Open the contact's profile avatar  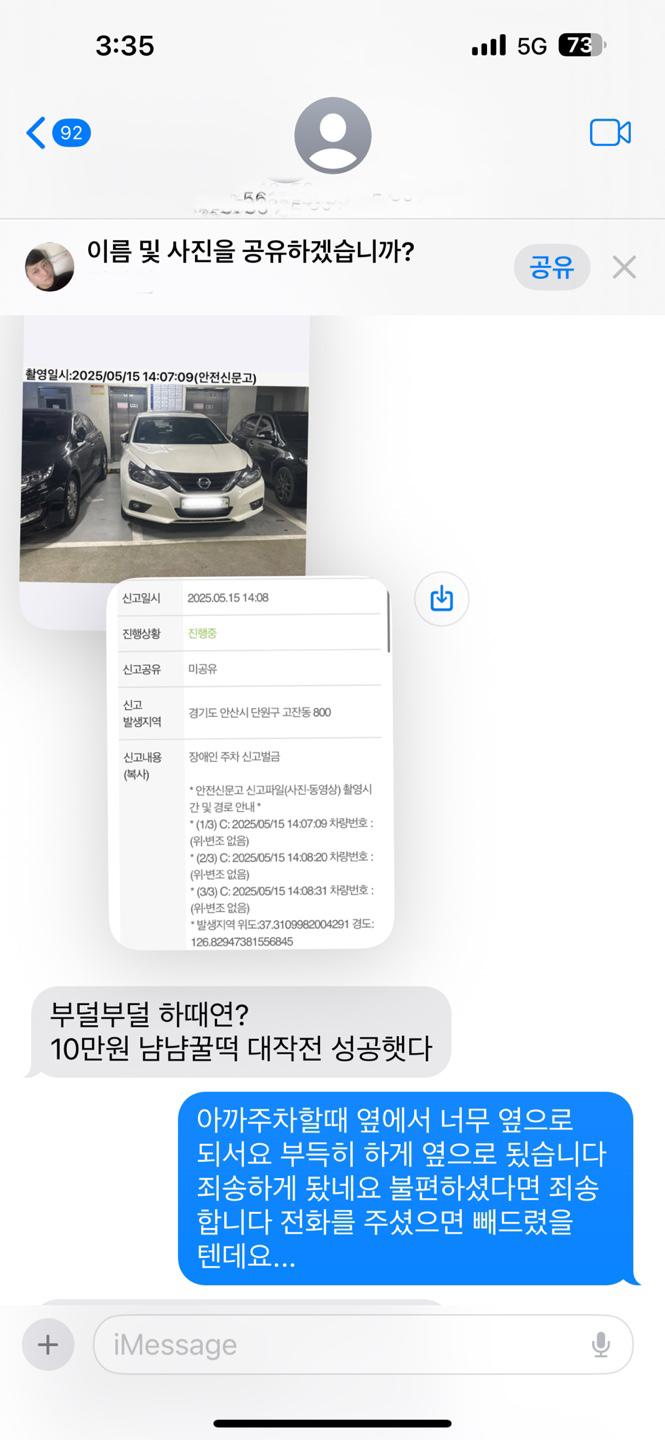click(x=333, y=135)
